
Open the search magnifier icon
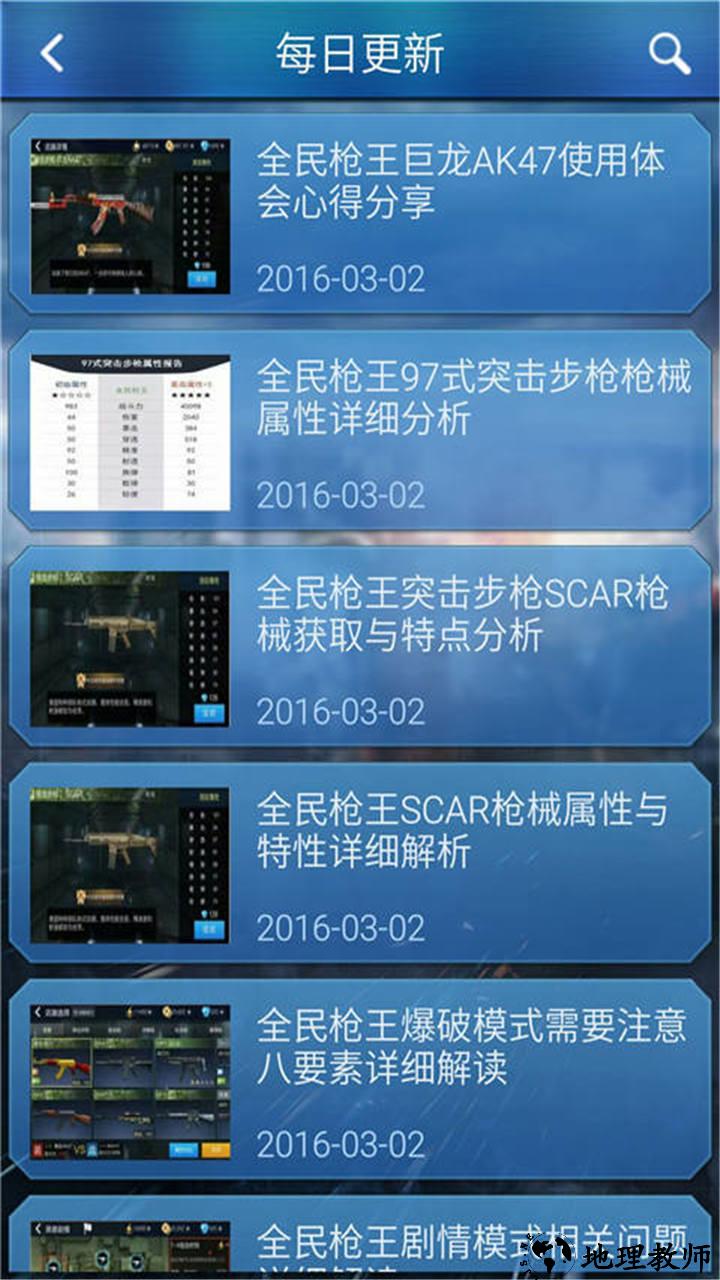coord(669,52)
